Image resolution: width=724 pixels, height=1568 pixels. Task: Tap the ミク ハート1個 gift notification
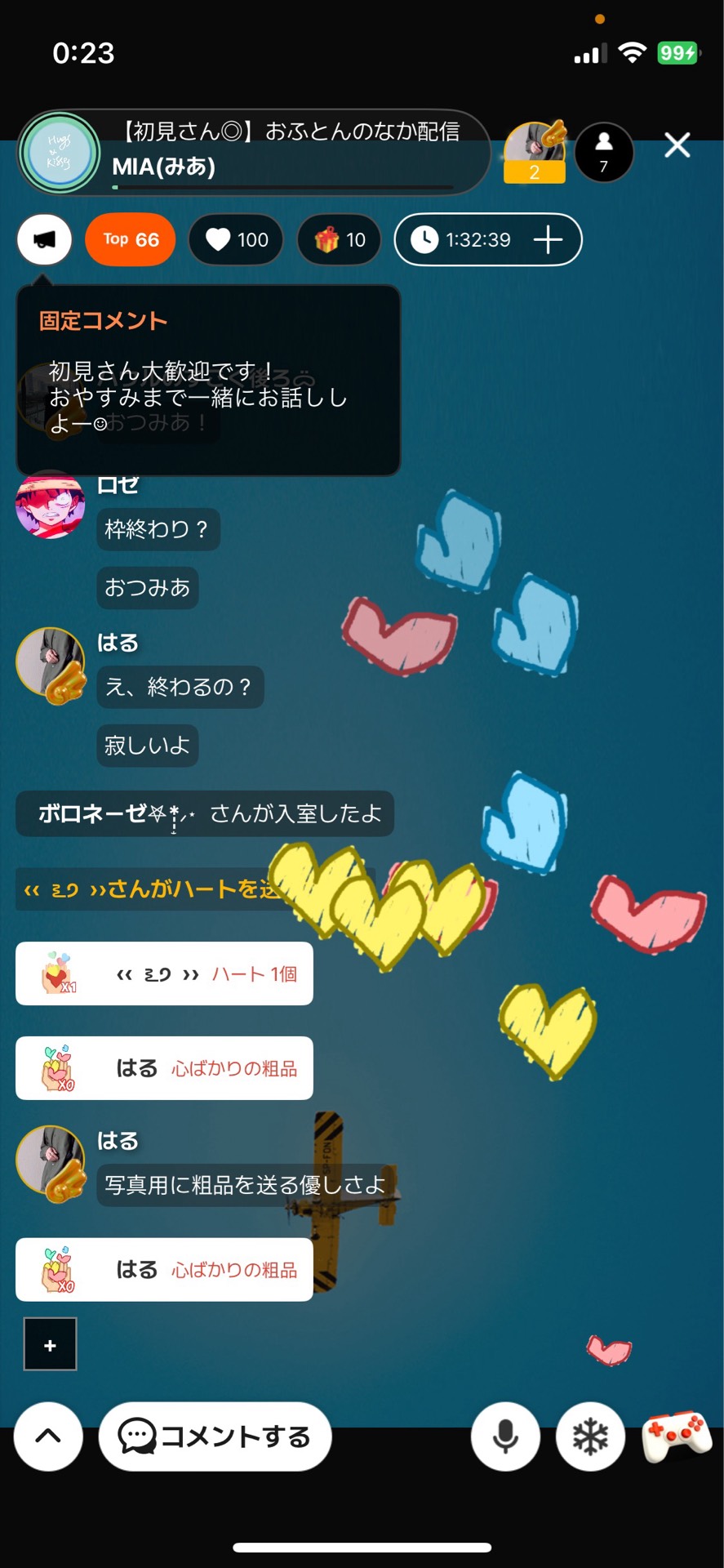click(x=164, y=973)
